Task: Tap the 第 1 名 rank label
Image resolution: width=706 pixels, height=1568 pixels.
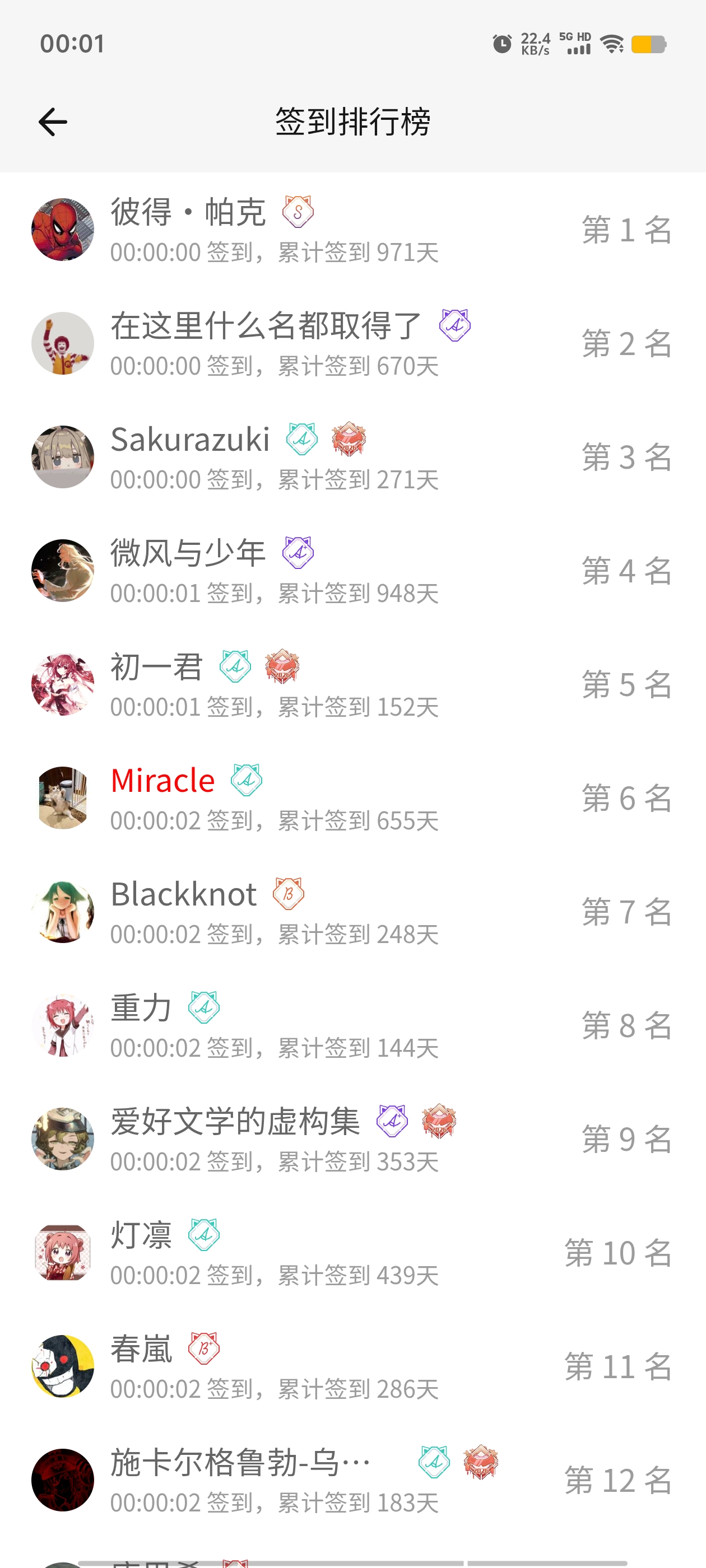Action: point(627,229)
